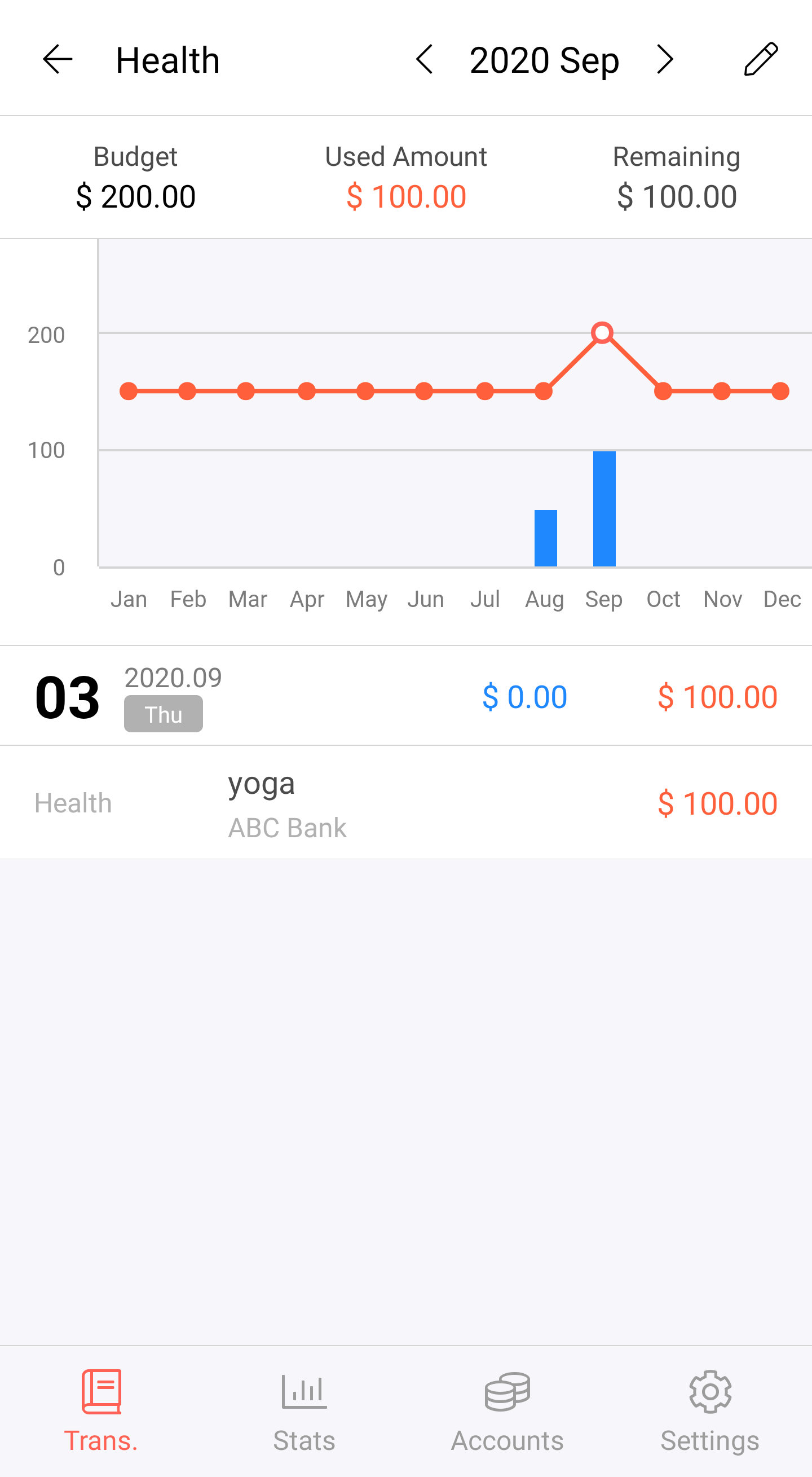Switch to the Stats tab

[x=304, y=1412]
